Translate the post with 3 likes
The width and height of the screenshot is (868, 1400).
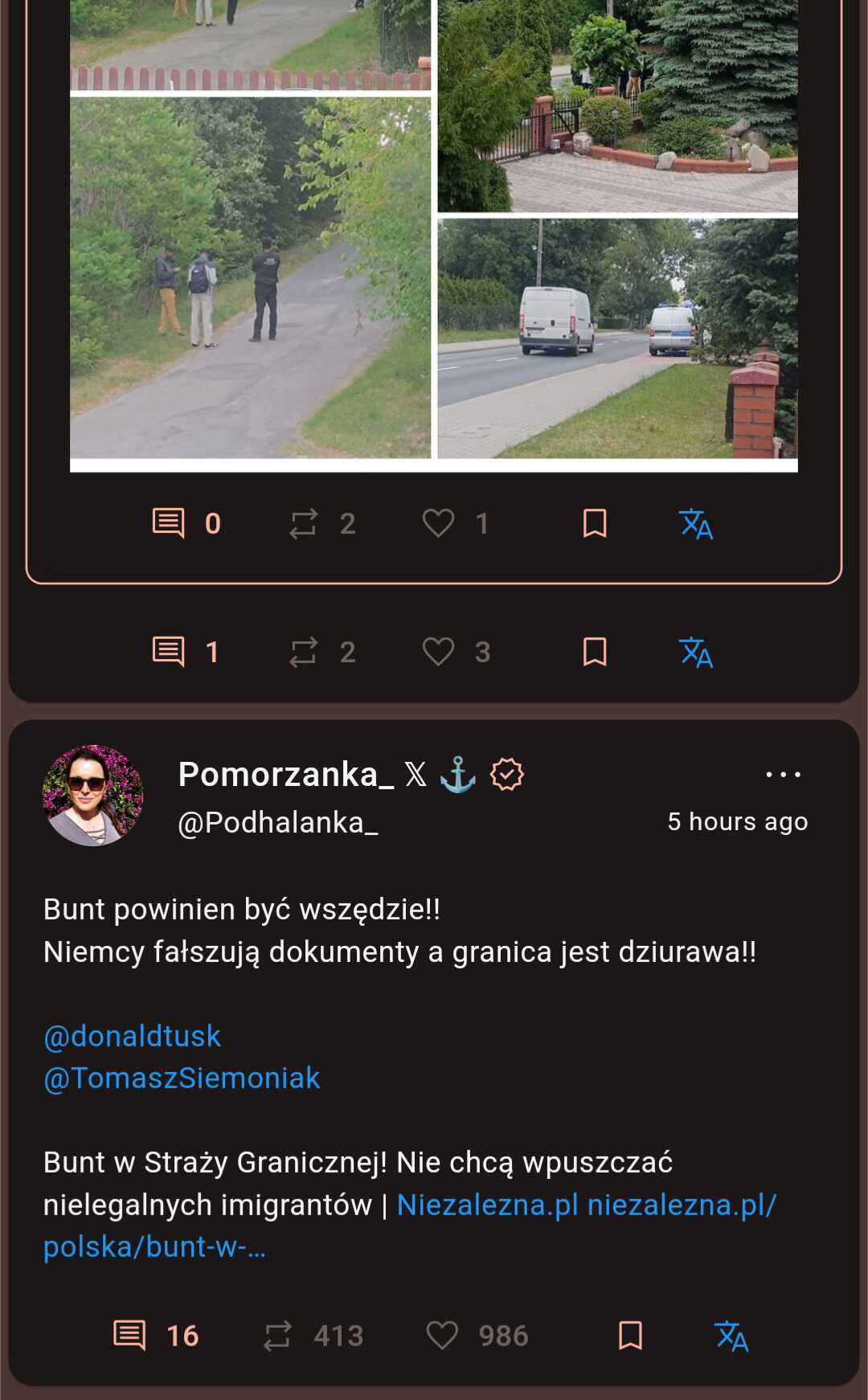(696, 652)
